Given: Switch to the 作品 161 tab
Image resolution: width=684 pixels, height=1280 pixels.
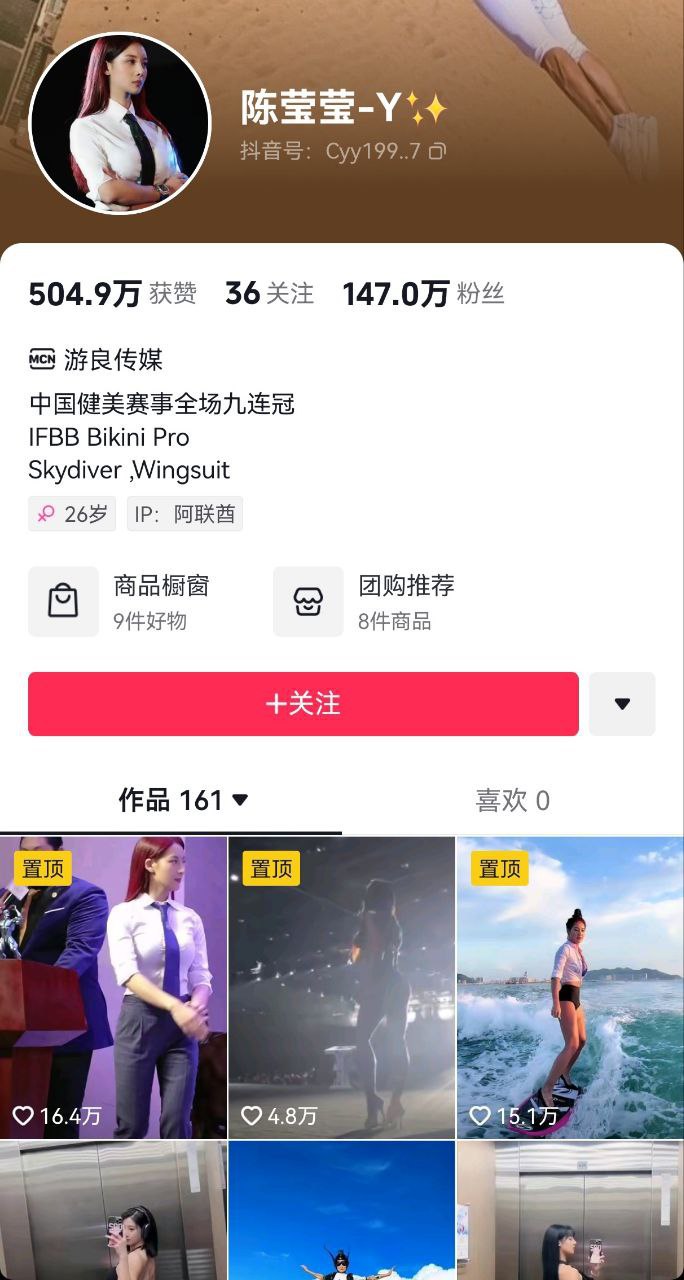Looking at the screenshot, I should click(183, 800).
